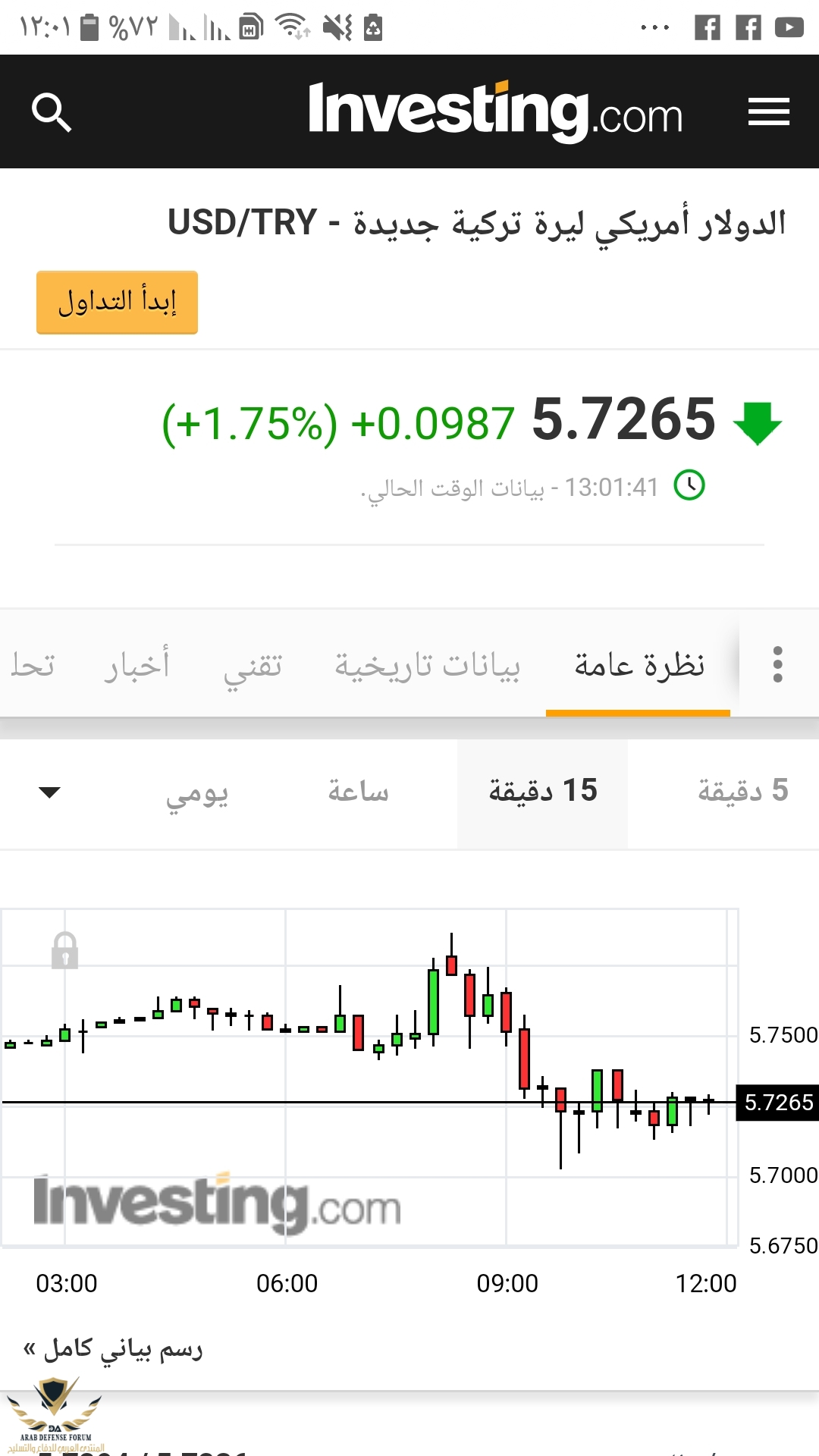Switch to تقني tab
Viewport: 819px width, 1456px height.
253,665
